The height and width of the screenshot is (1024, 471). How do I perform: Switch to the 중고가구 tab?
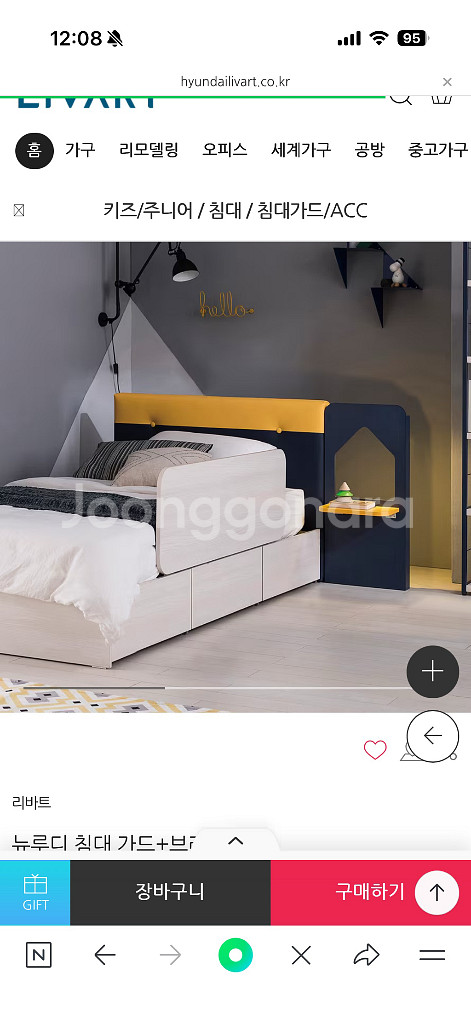(x=438, y=150)
